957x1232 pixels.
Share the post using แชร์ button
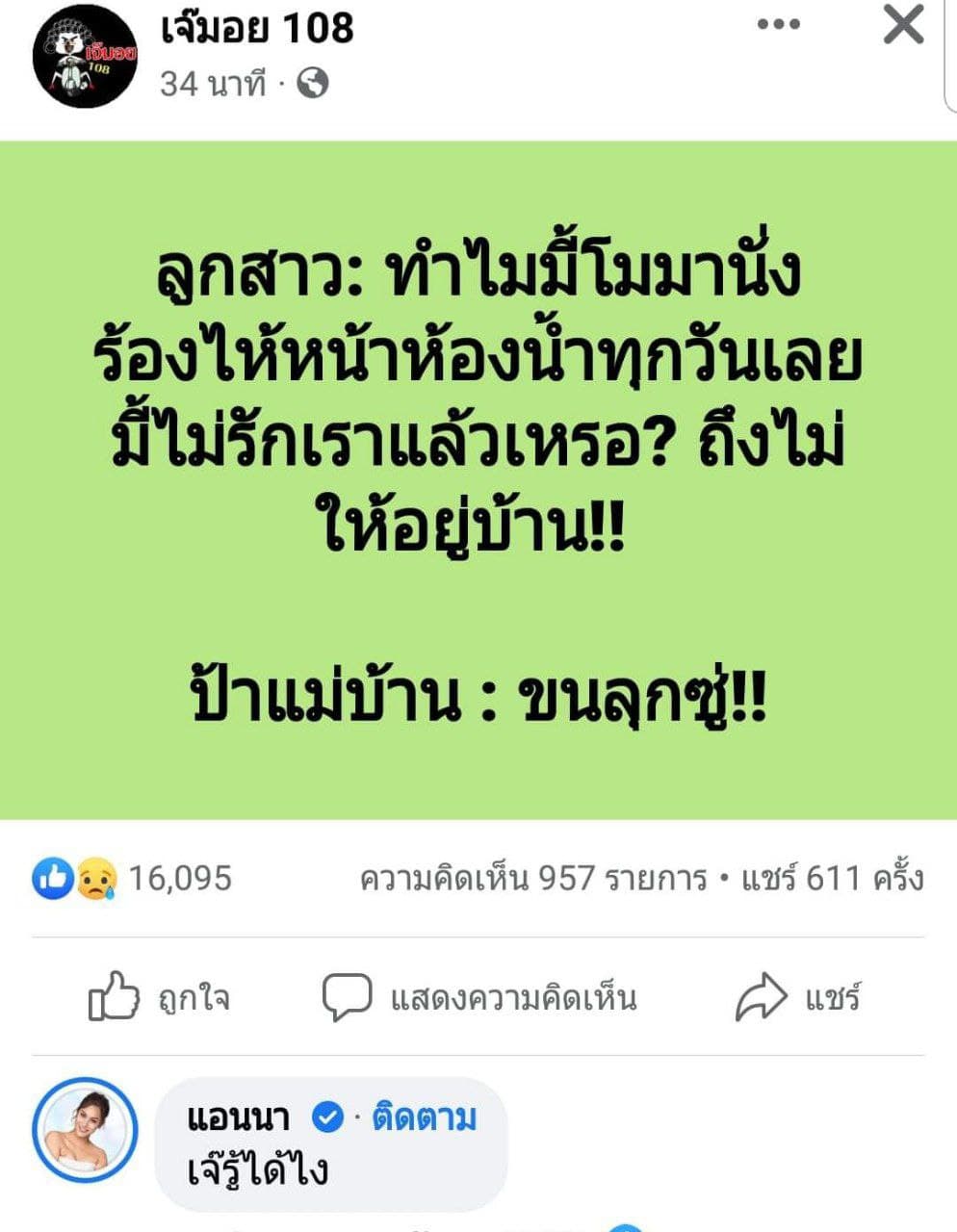point(797,997)
